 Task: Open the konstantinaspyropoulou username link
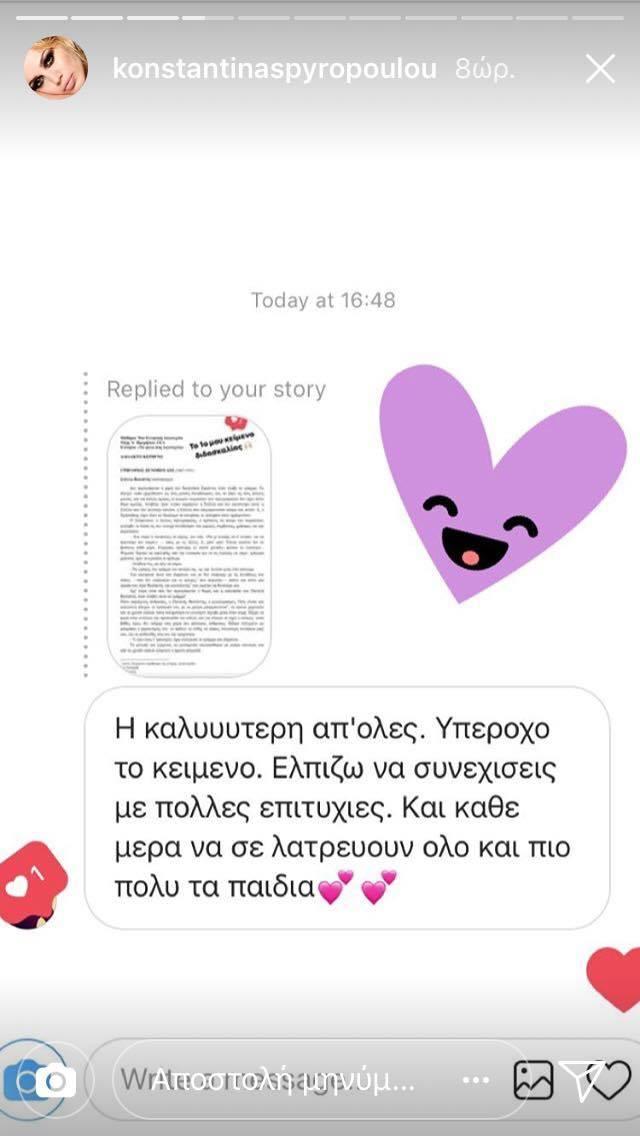click(275, 69)
